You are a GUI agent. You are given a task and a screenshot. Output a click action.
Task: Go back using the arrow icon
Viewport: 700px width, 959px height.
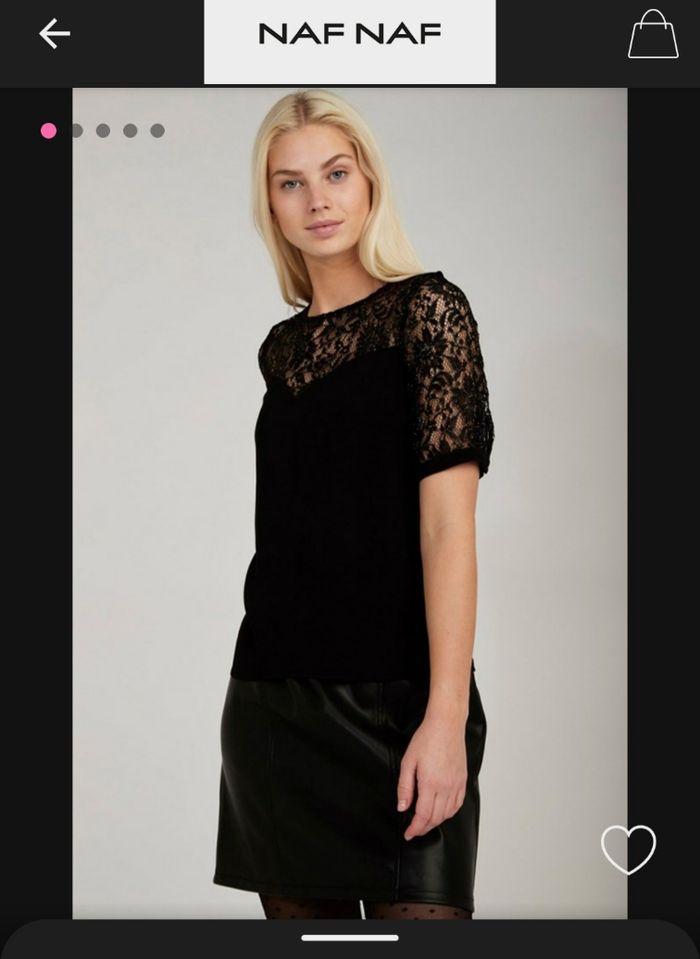pyautogui.click(x=54, y=34)
